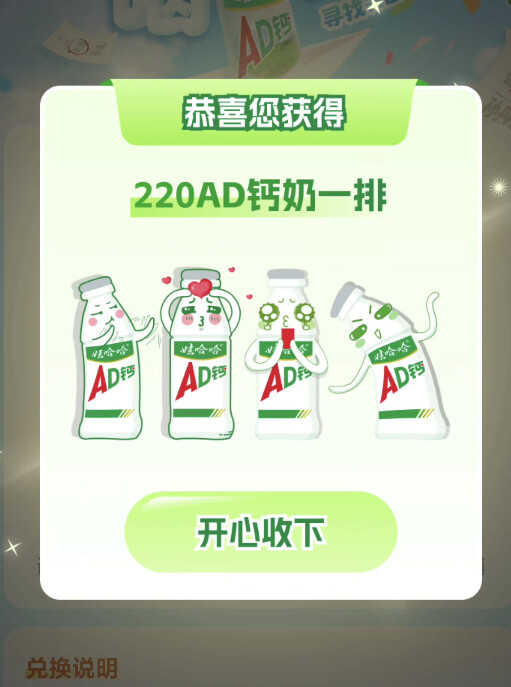
Task: Tap the 开心收下 button
Action: 261,531
